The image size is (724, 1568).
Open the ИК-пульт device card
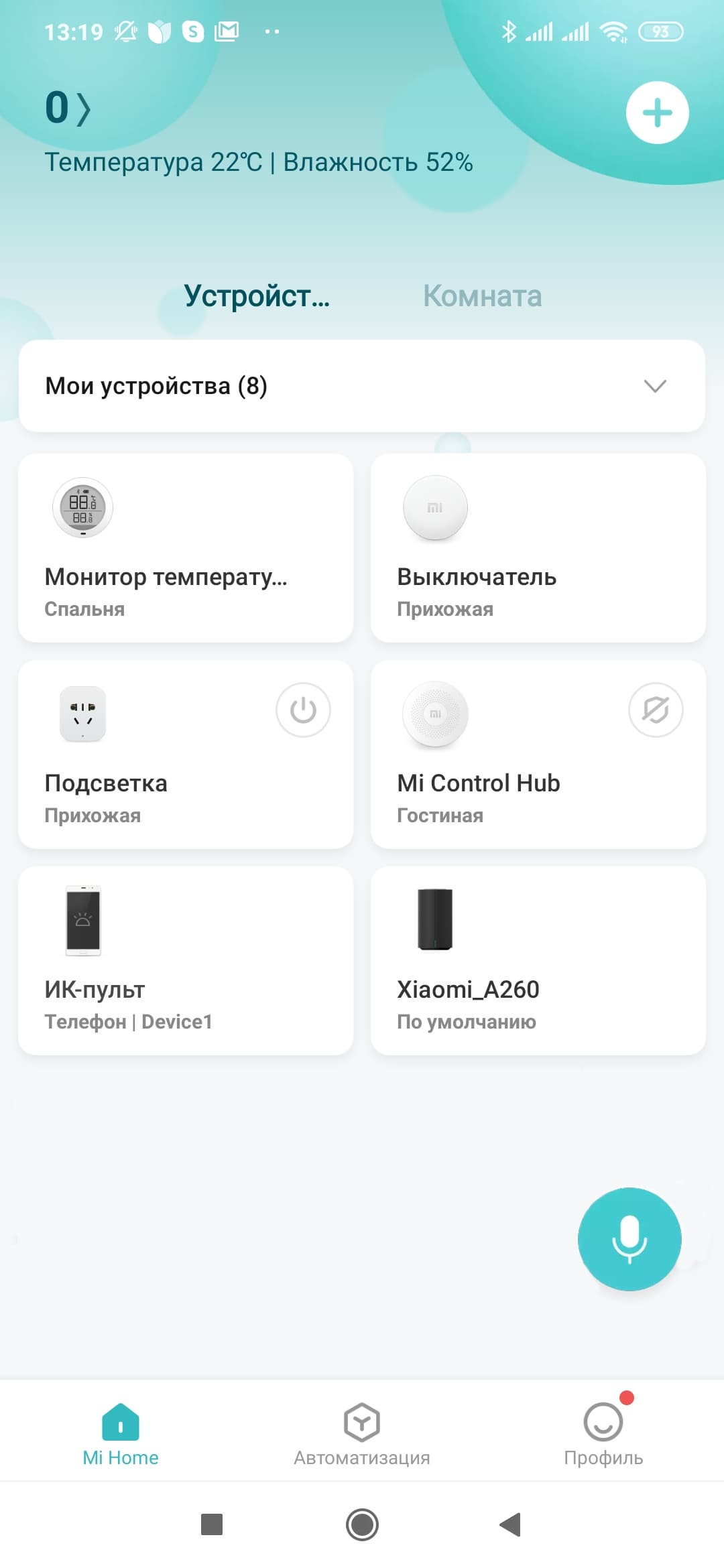point(186,961)
